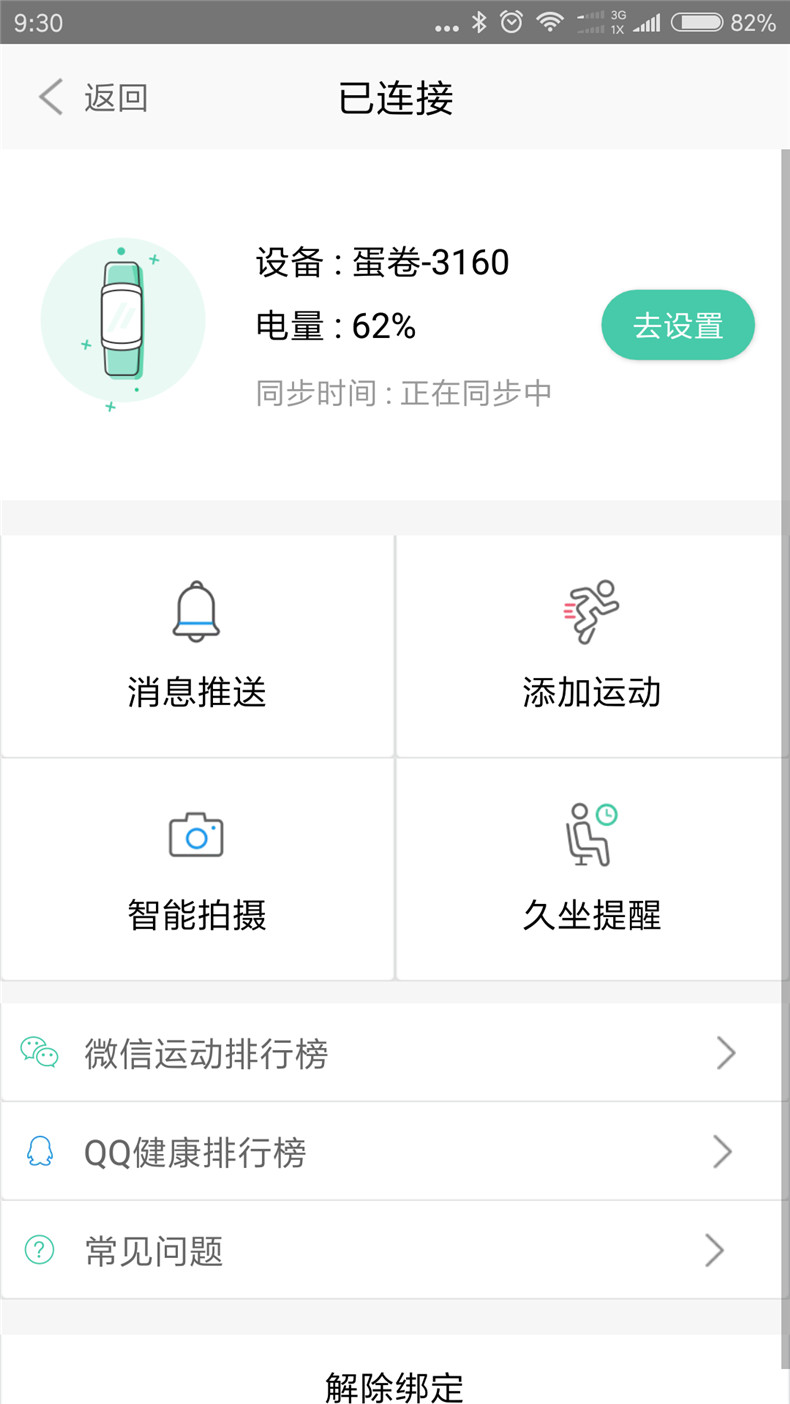Screen dimensions: 790x1404
Task: Go back with the 返回 button
Action: pos(93,98)
